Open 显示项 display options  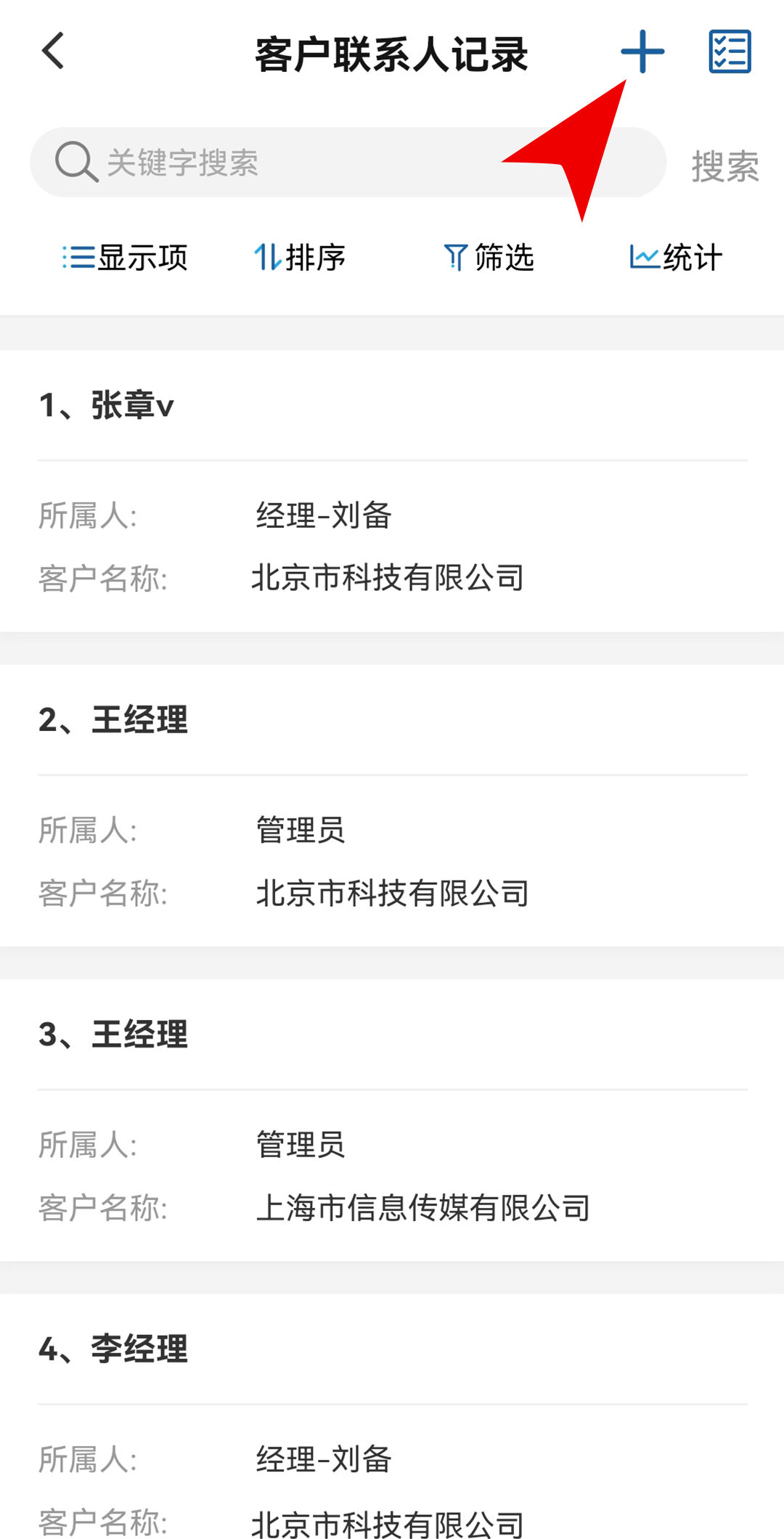coord(125,258)
